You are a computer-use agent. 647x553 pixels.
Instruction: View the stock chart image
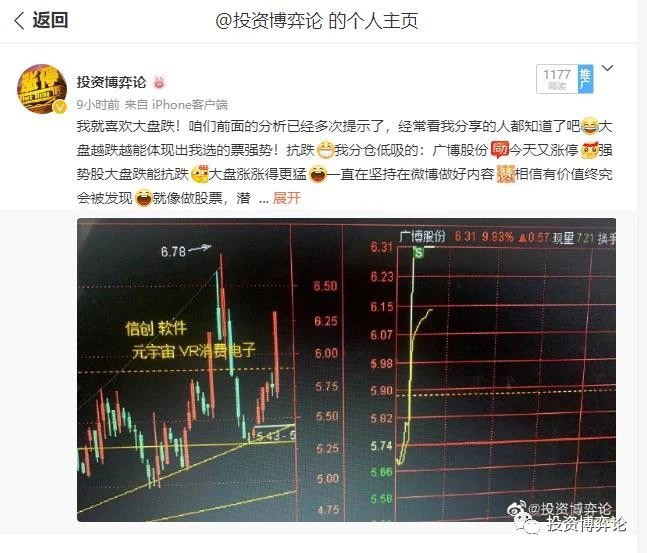(x=346, y=369)
